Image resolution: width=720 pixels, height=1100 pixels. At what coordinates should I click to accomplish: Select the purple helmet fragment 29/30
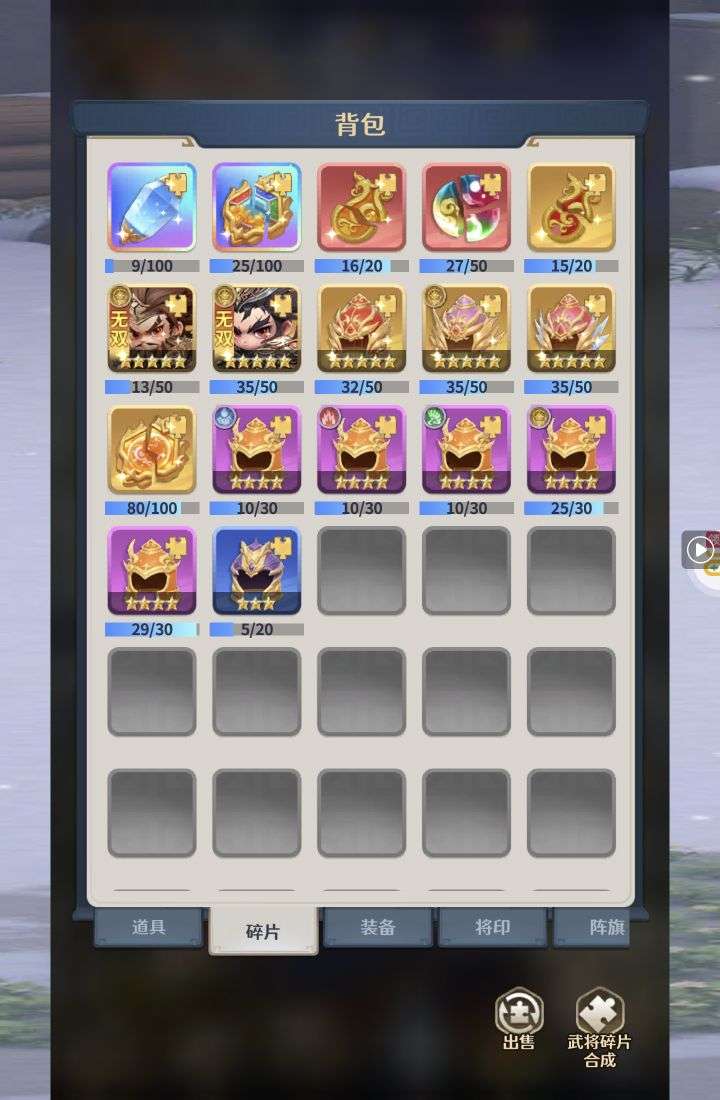tap(152, 570)
